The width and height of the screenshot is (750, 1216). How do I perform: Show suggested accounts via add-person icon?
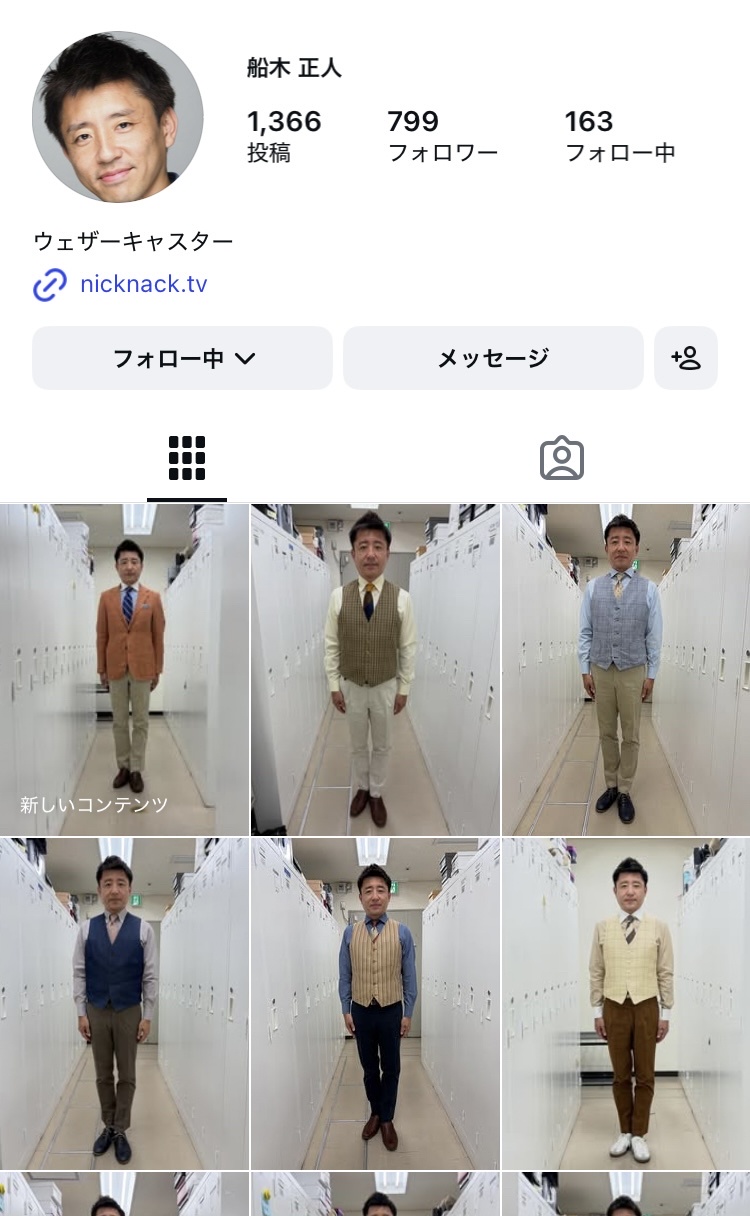point(686,358)
